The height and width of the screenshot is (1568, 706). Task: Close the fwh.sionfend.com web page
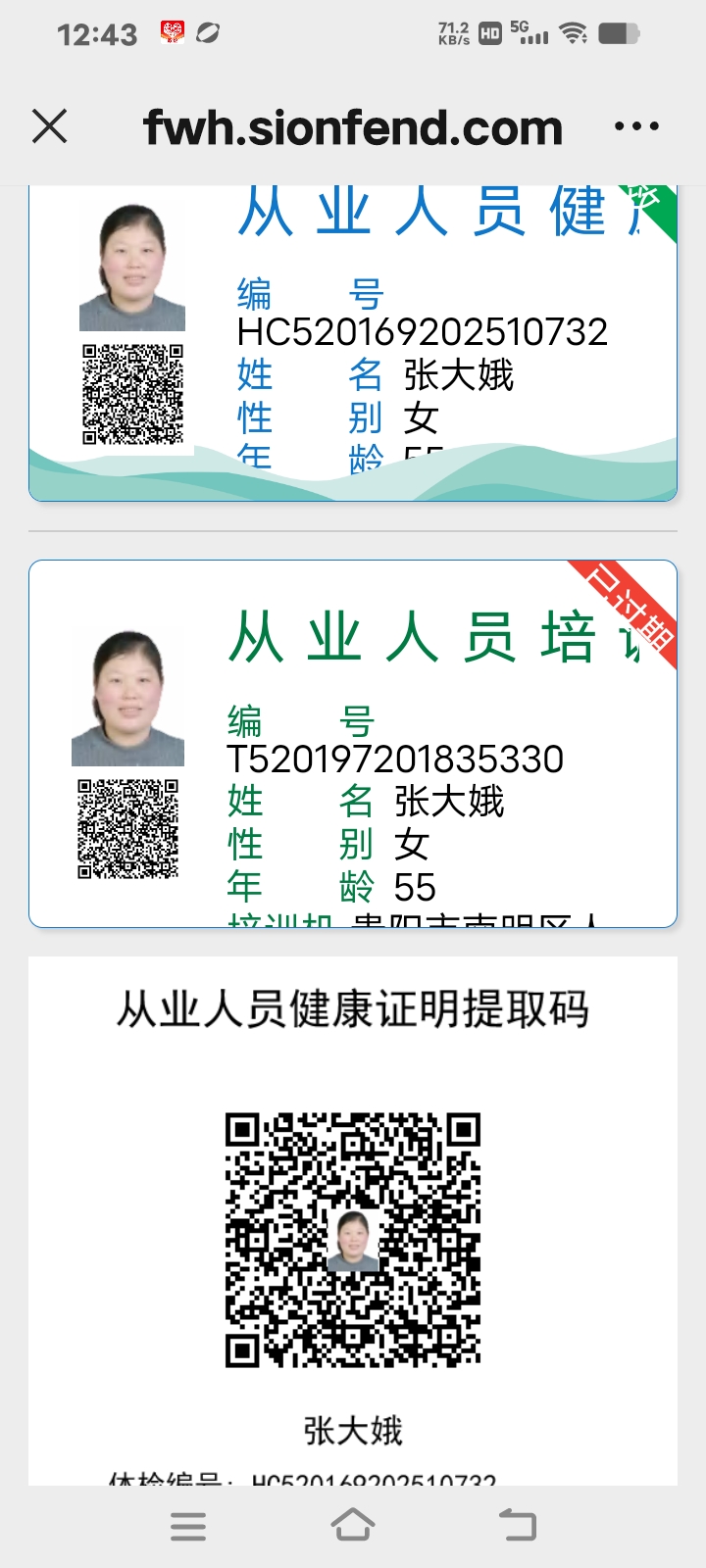click(49, 126)
